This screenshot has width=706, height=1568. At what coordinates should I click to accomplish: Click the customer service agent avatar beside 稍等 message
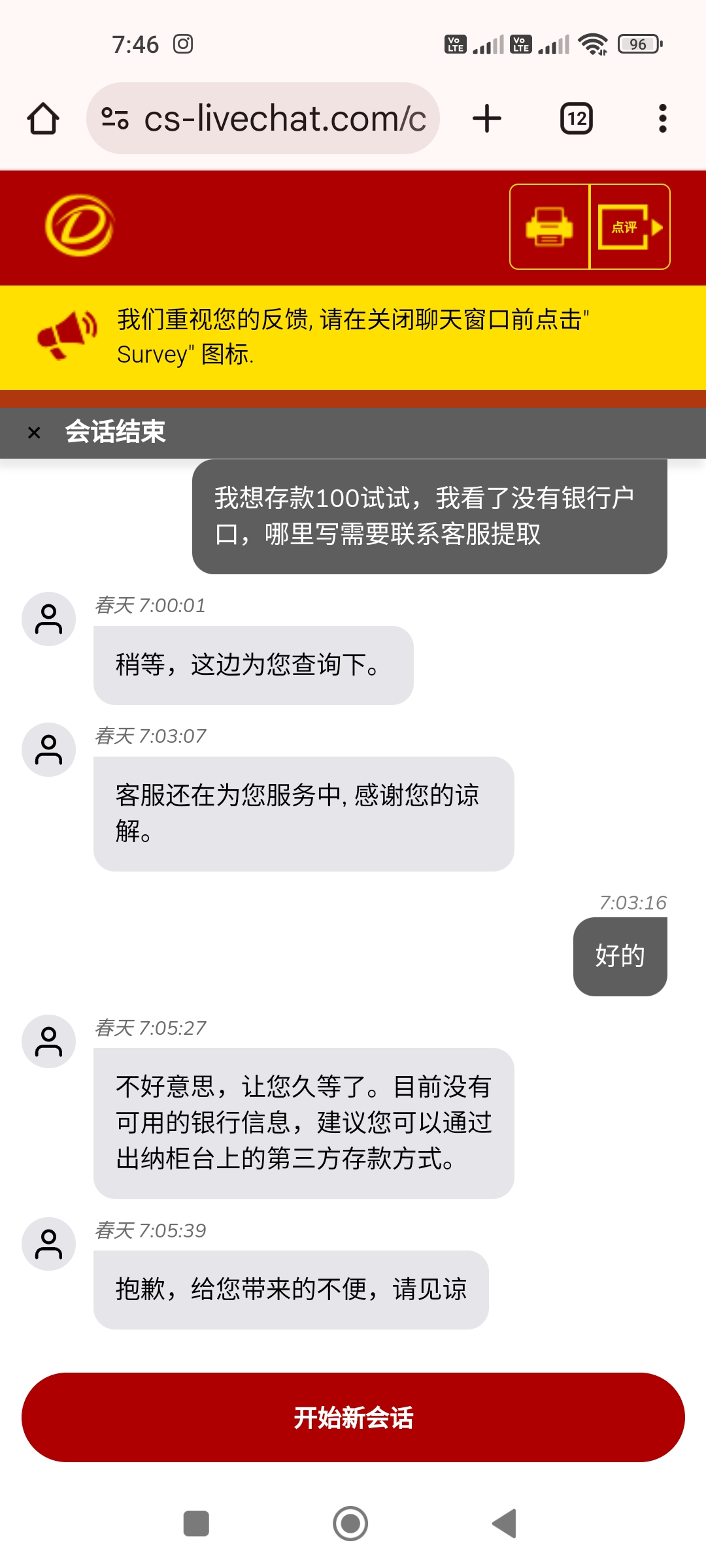pyautogui.click(x=48, y=618)
